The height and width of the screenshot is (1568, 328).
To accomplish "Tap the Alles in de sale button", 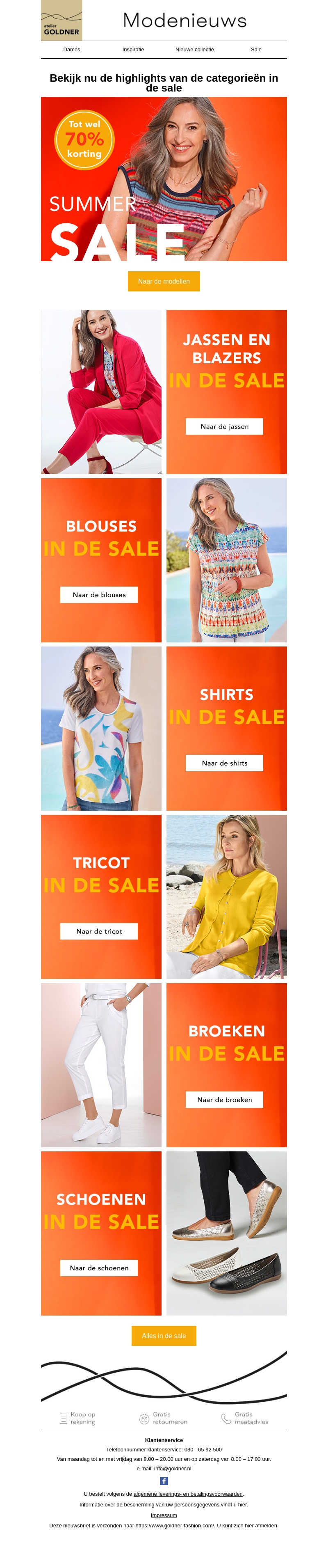I will pos(164,1336).
